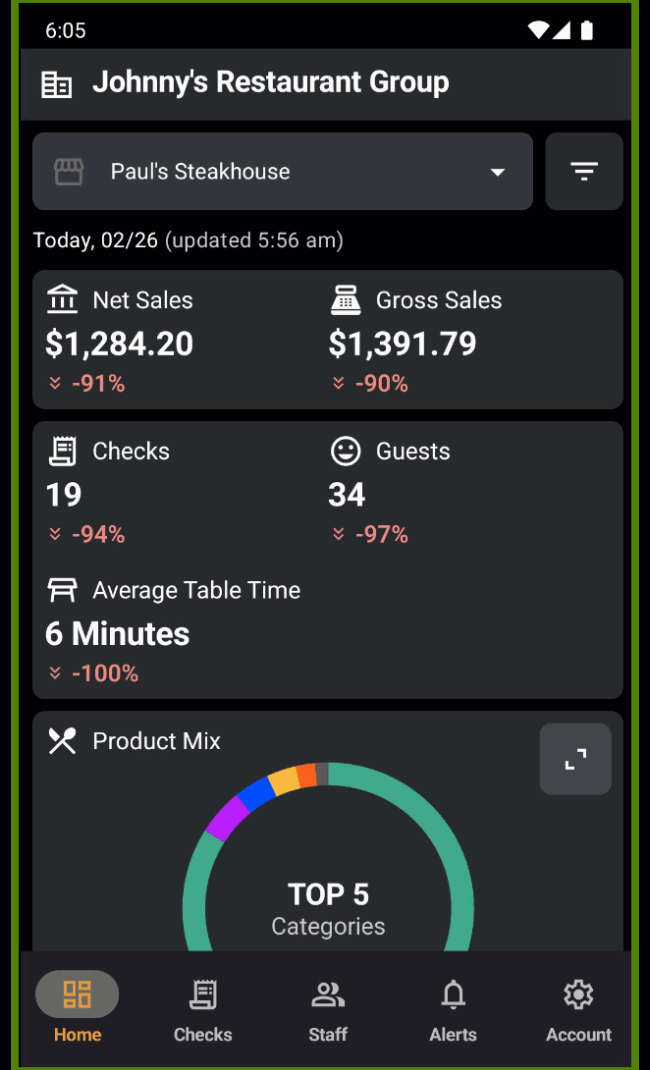Image resolution: width=650 pixels, height=1070 pixels.
Task: Open the Paul's Steakhouse location dropdown
Action: [x=282, y=171]
